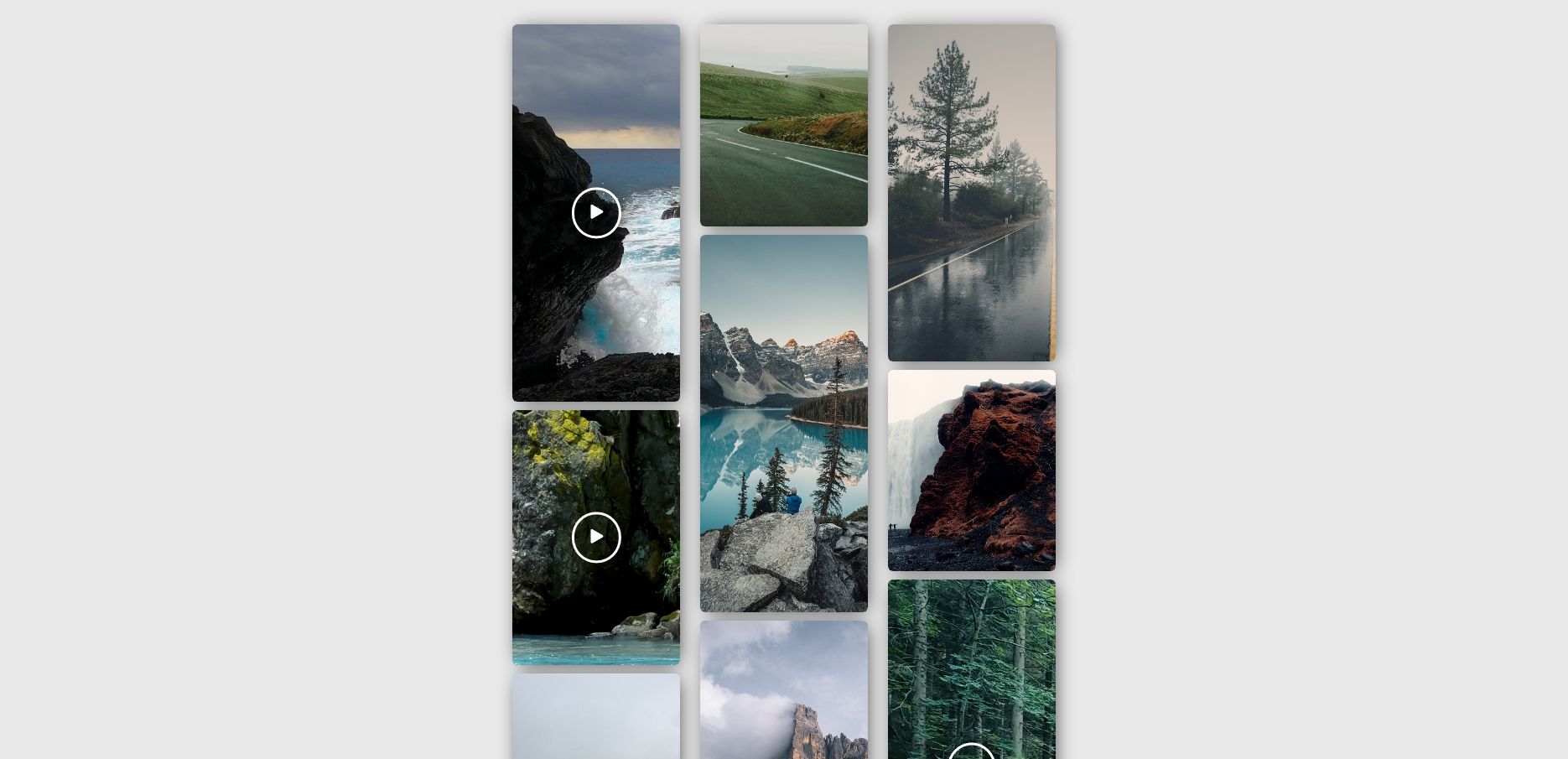Open the pale gray sky tile
This screenshot has height=759, width=1568.
click(596, 716)
